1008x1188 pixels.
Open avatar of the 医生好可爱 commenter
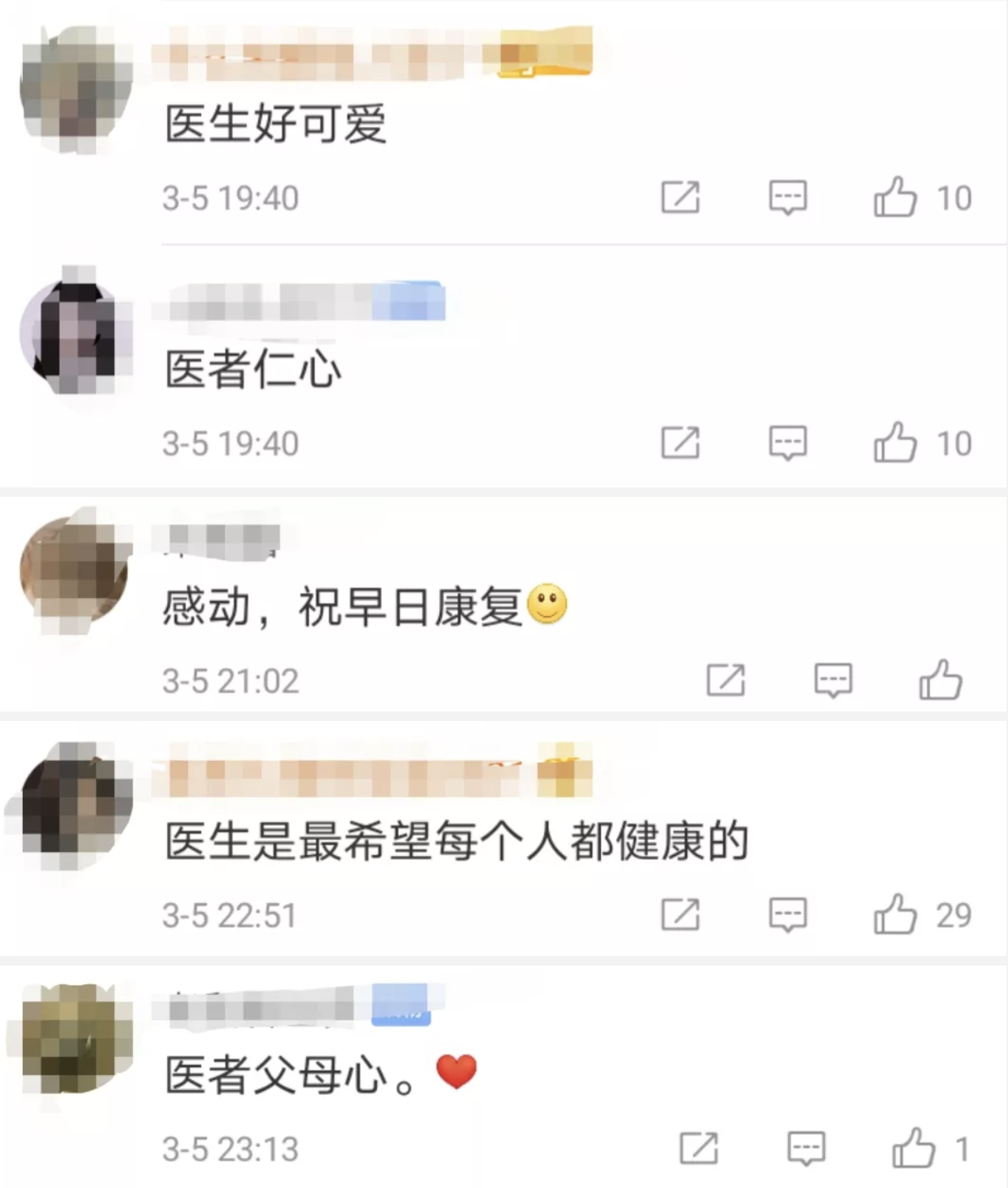point(75,88)
